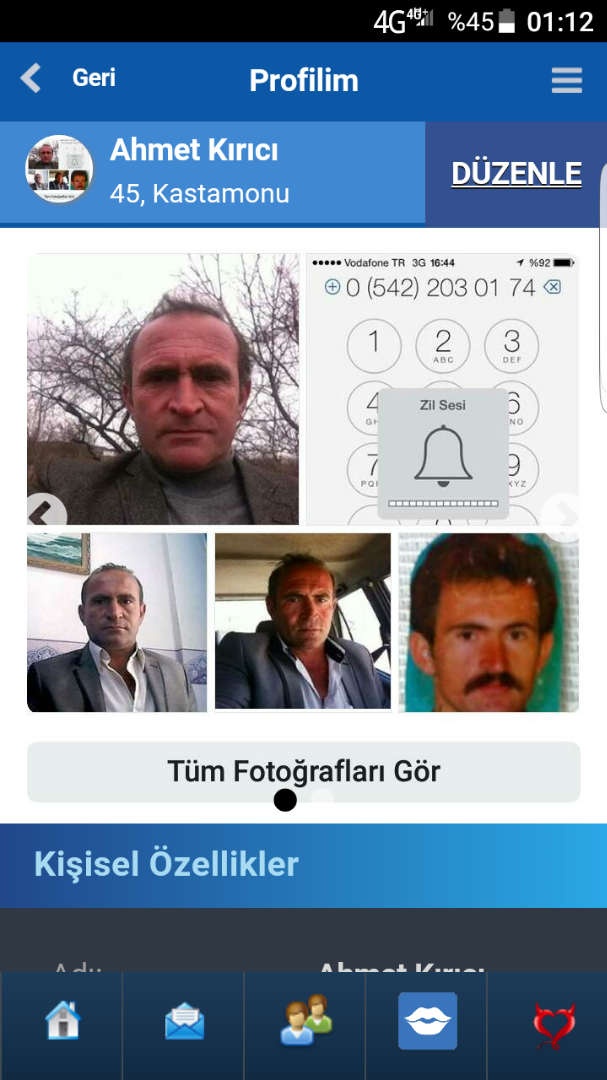The width and height of the screenshot is (607, 1080).
Task: Tap DÜZENLE to edit profile
Action: point(516,174)
